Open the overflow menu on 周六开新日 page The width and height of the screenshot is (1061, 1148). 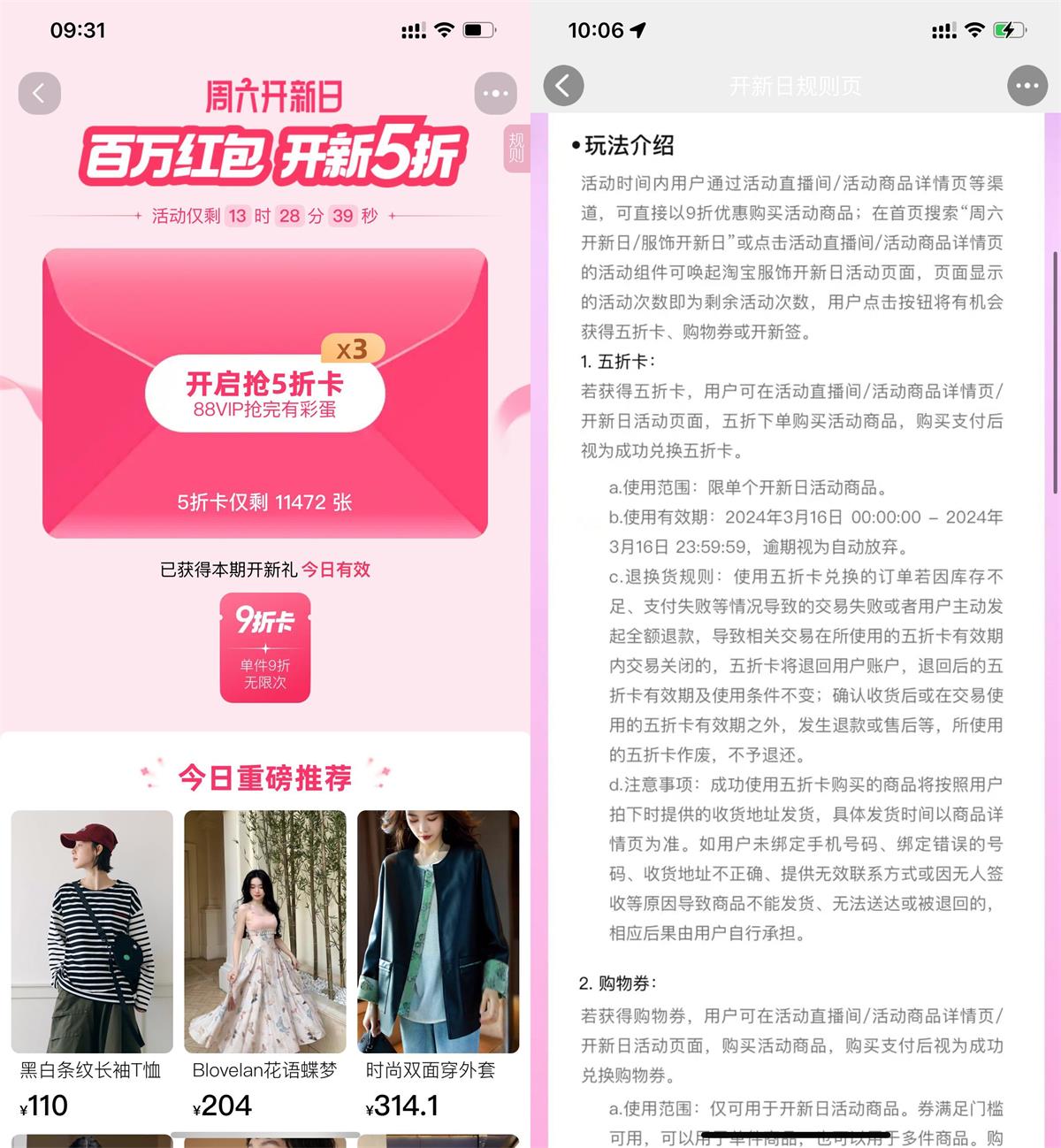[495, 93]
